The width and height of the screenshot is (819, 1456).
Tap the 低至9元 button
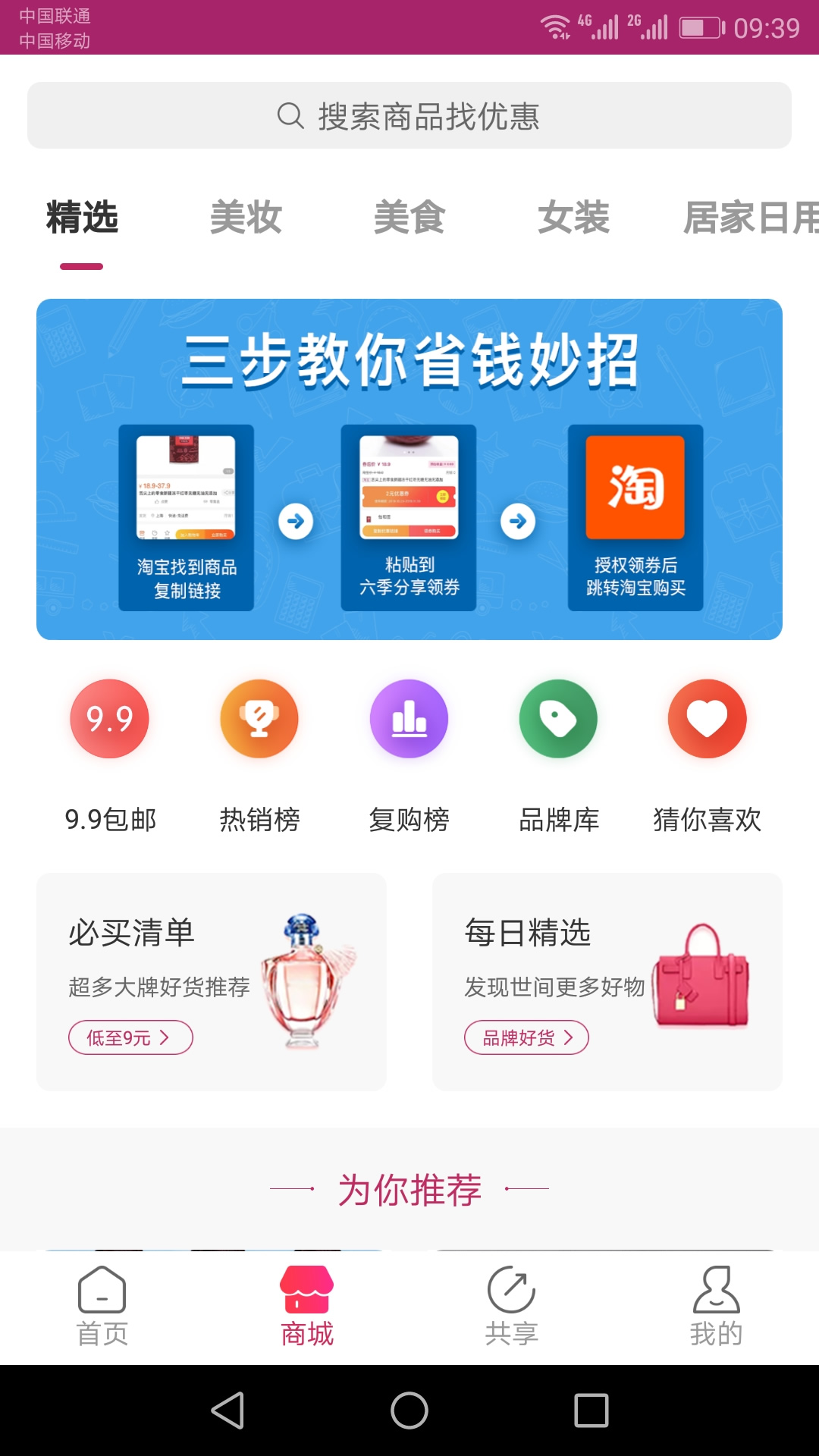[x=130, y=1036]
